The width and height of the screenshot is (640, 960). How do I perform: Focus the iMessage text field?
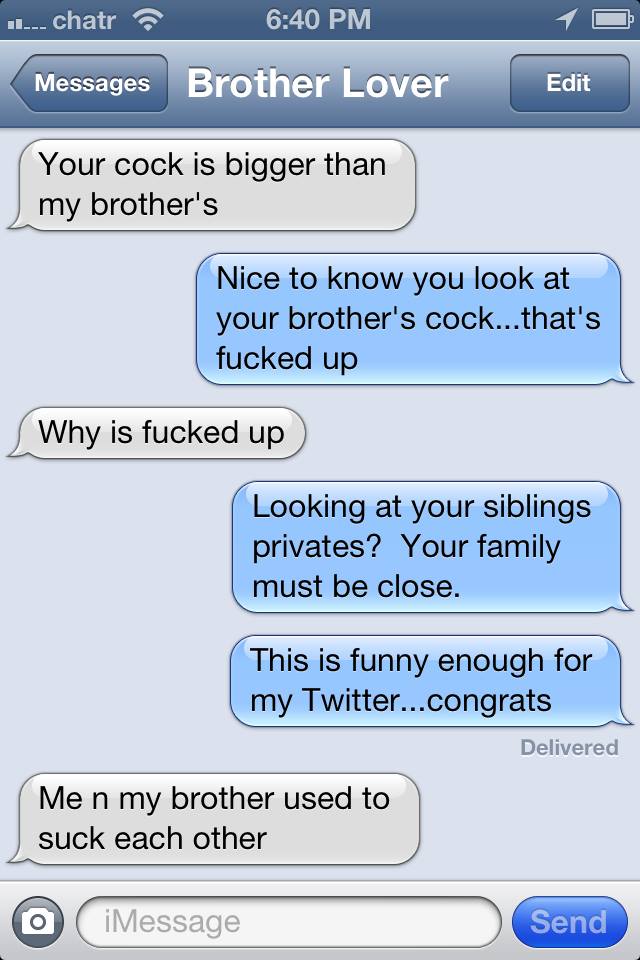coord(287,921)
